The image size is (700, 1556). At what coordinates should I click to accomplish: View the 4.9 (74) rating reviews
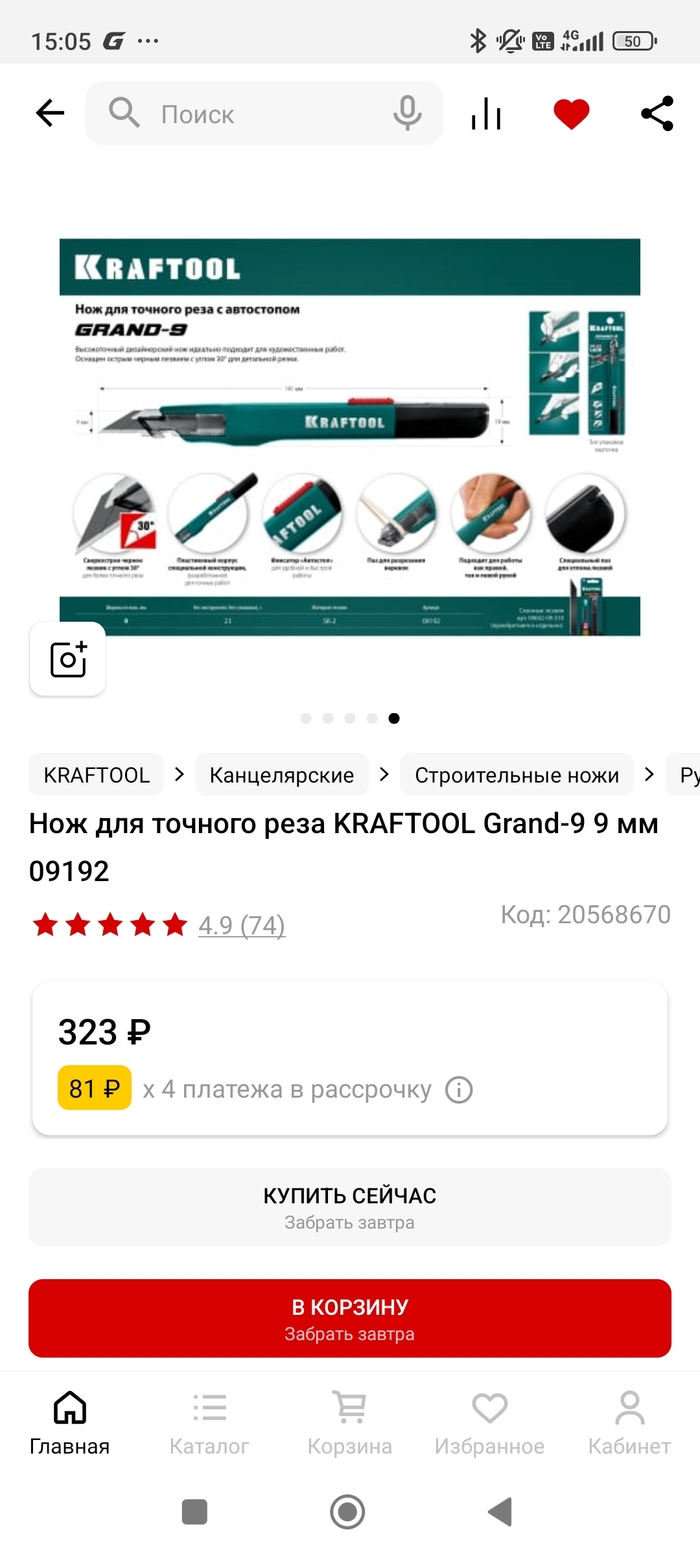[241, 926]
